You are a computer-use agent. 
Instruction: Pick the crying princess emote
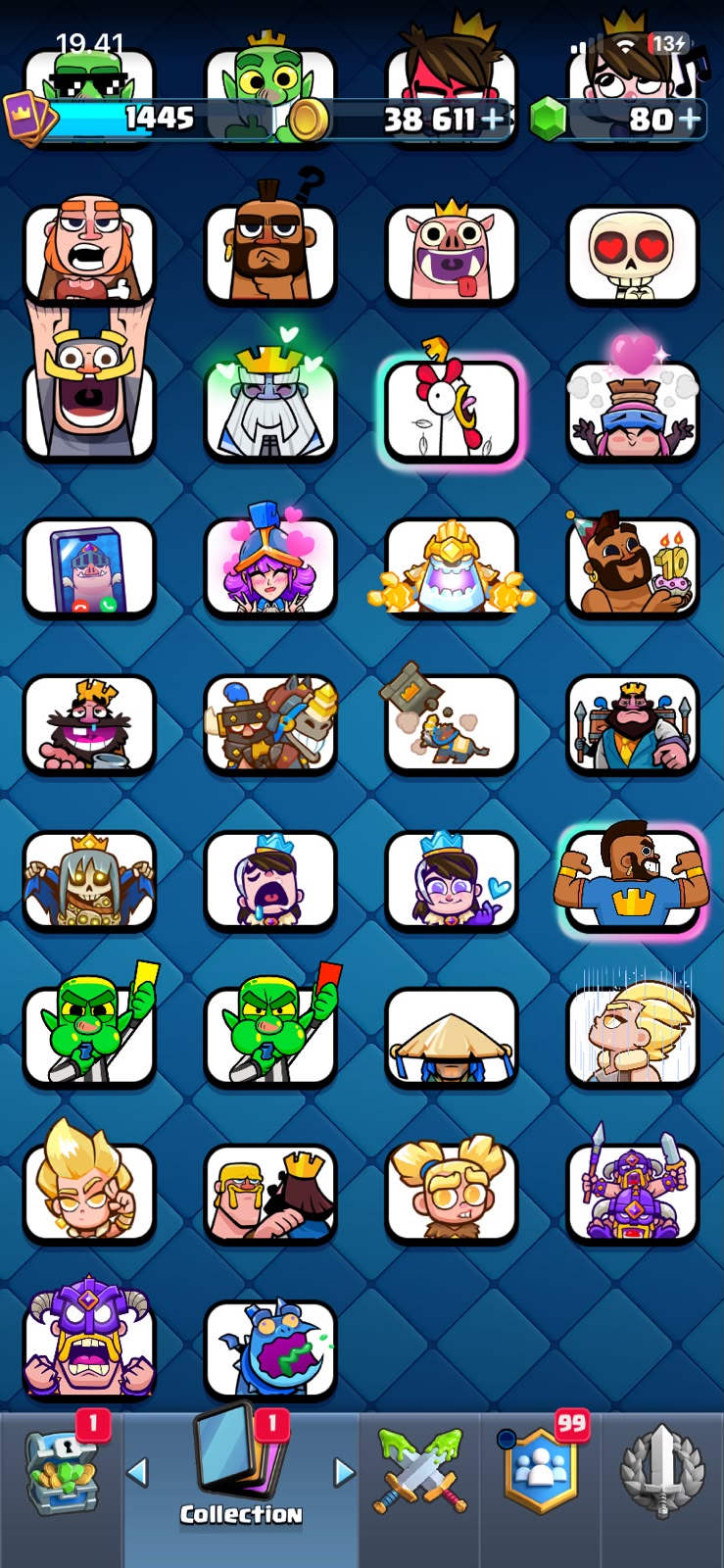coord(270,880)
